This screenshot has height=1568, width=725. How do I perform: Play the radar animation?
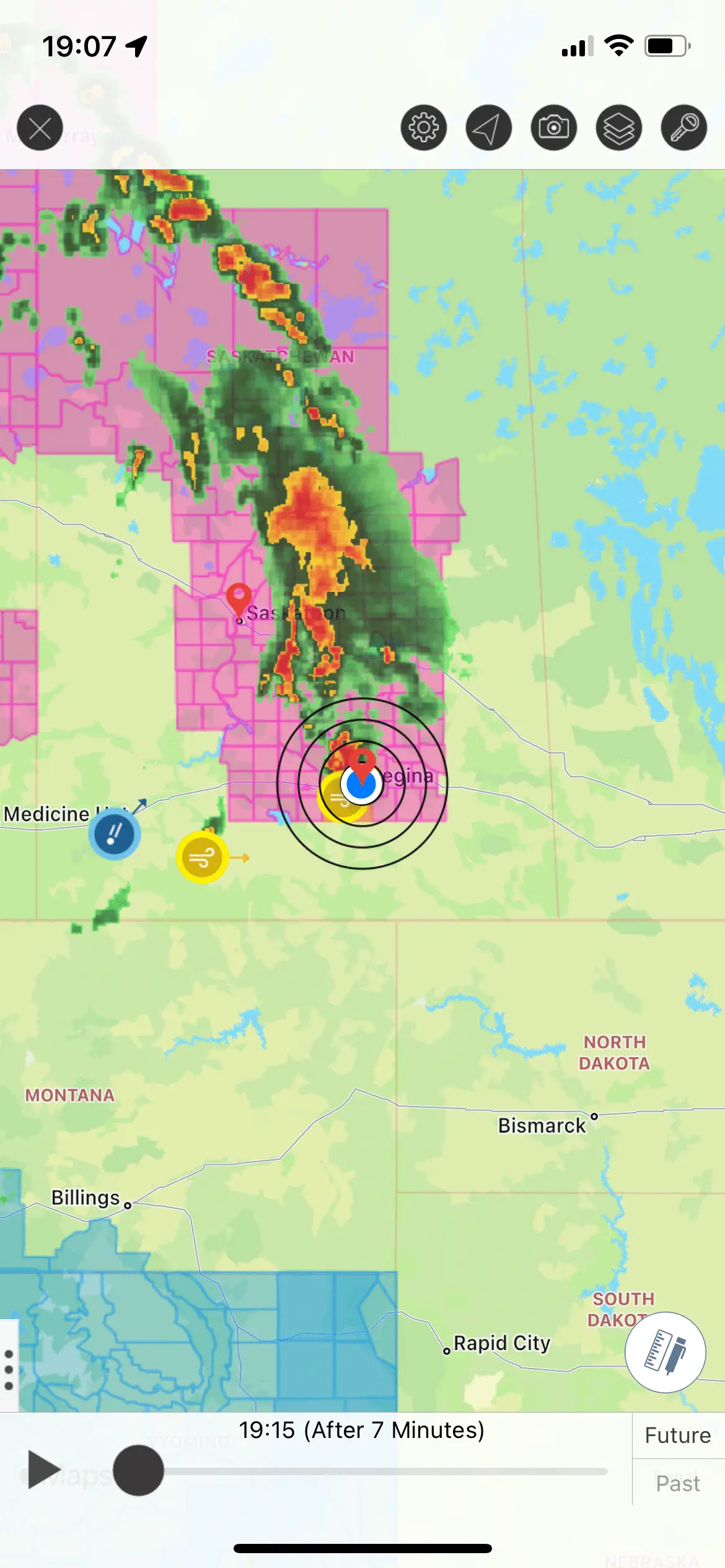[43, 1470]
